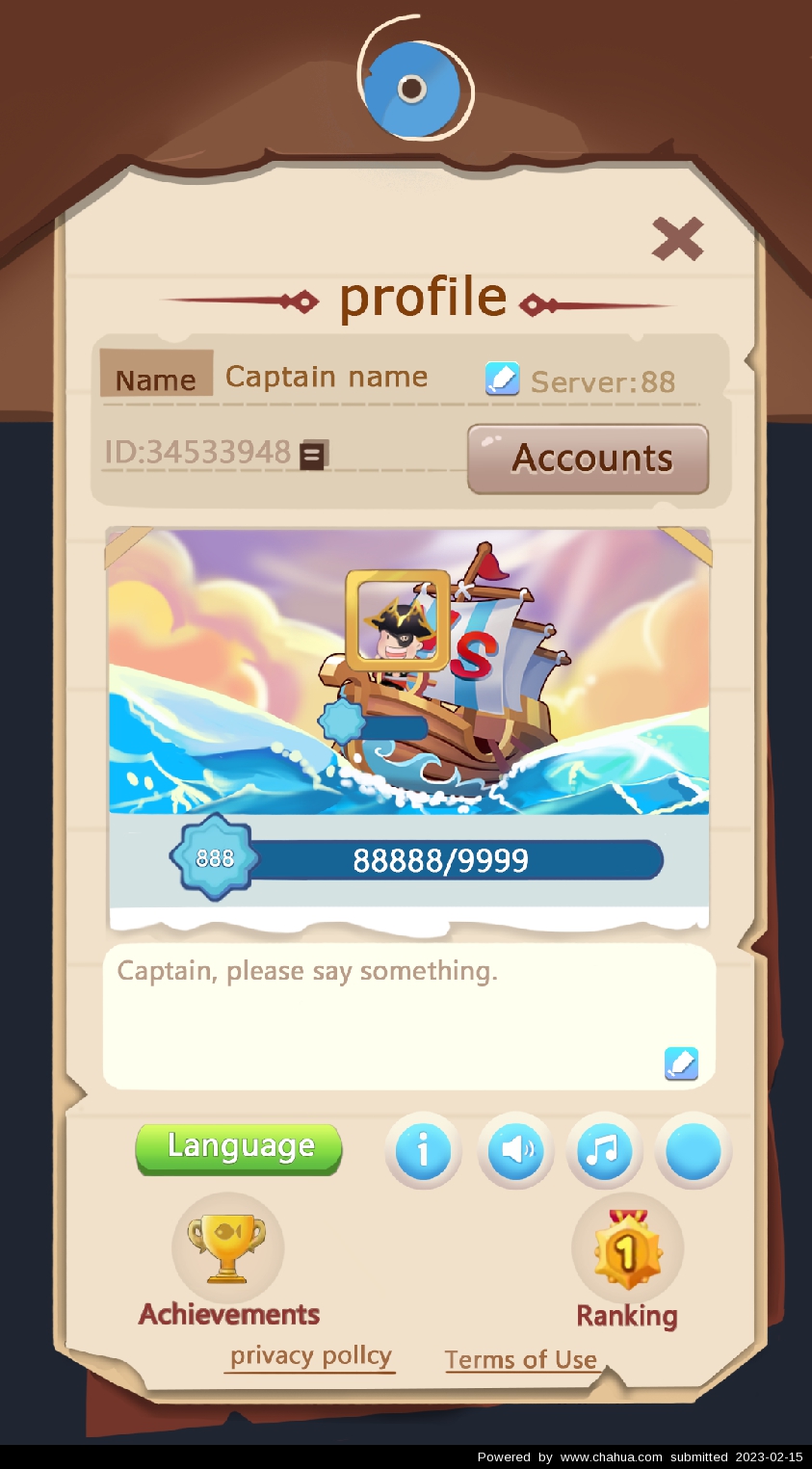
Task: Open Terms of Use link
Action: click(x=520, y=1360)
